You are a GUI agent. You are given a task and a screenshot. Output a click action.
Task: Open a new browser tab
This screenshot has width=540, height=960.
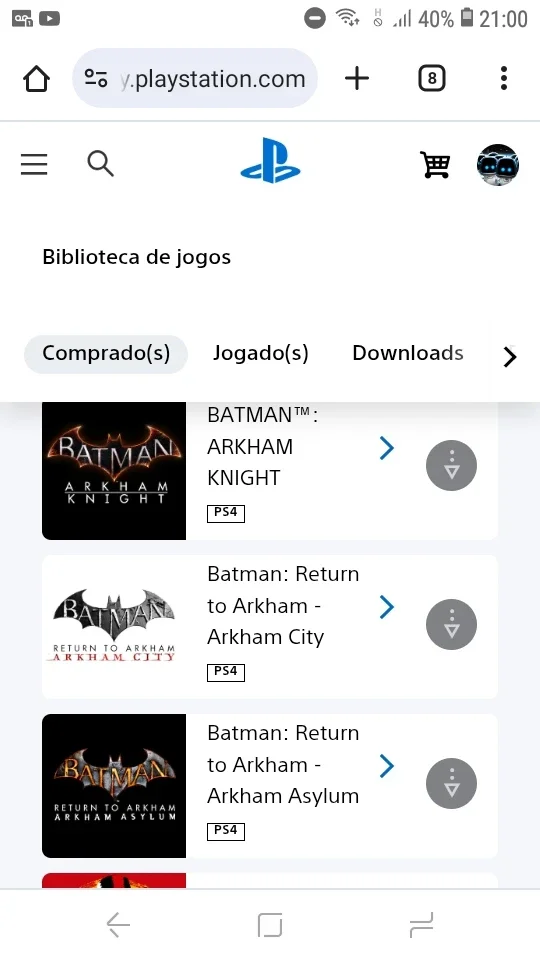tap(357, 78)
